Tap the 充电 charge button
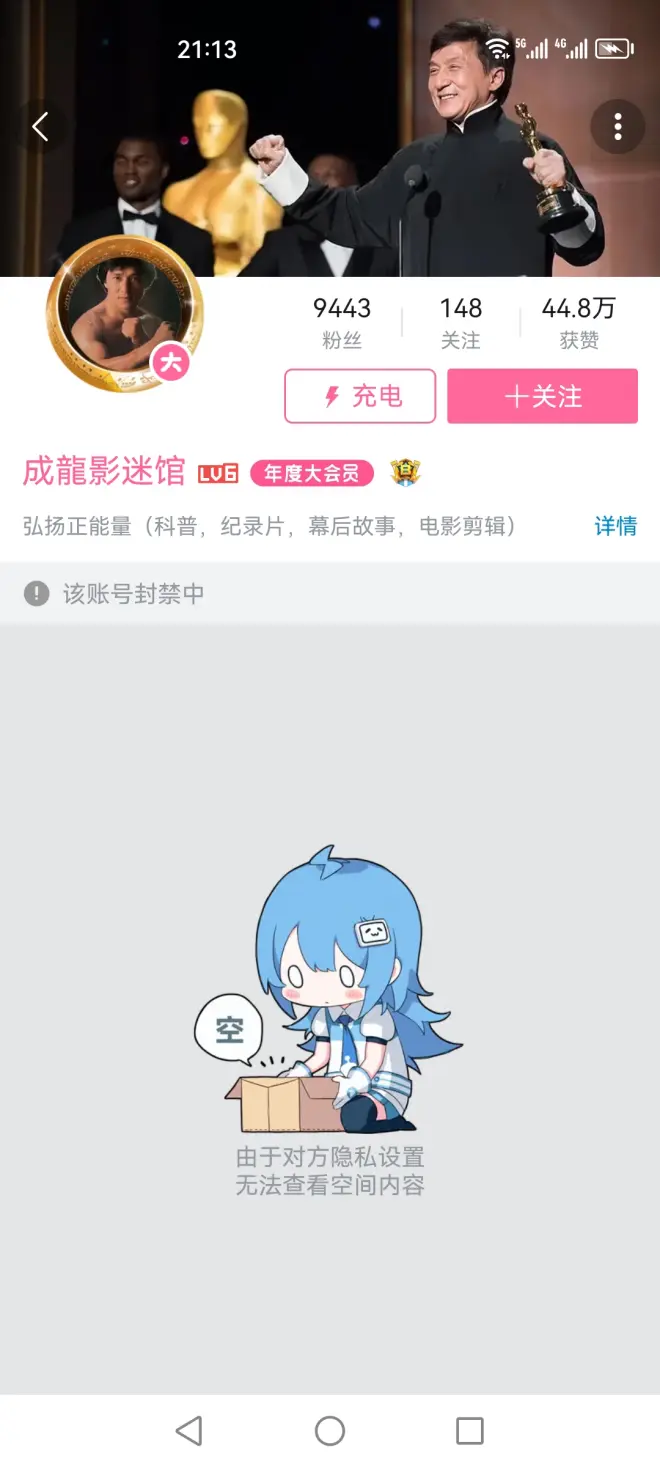The image size is (660, 1467). (360, 396)
